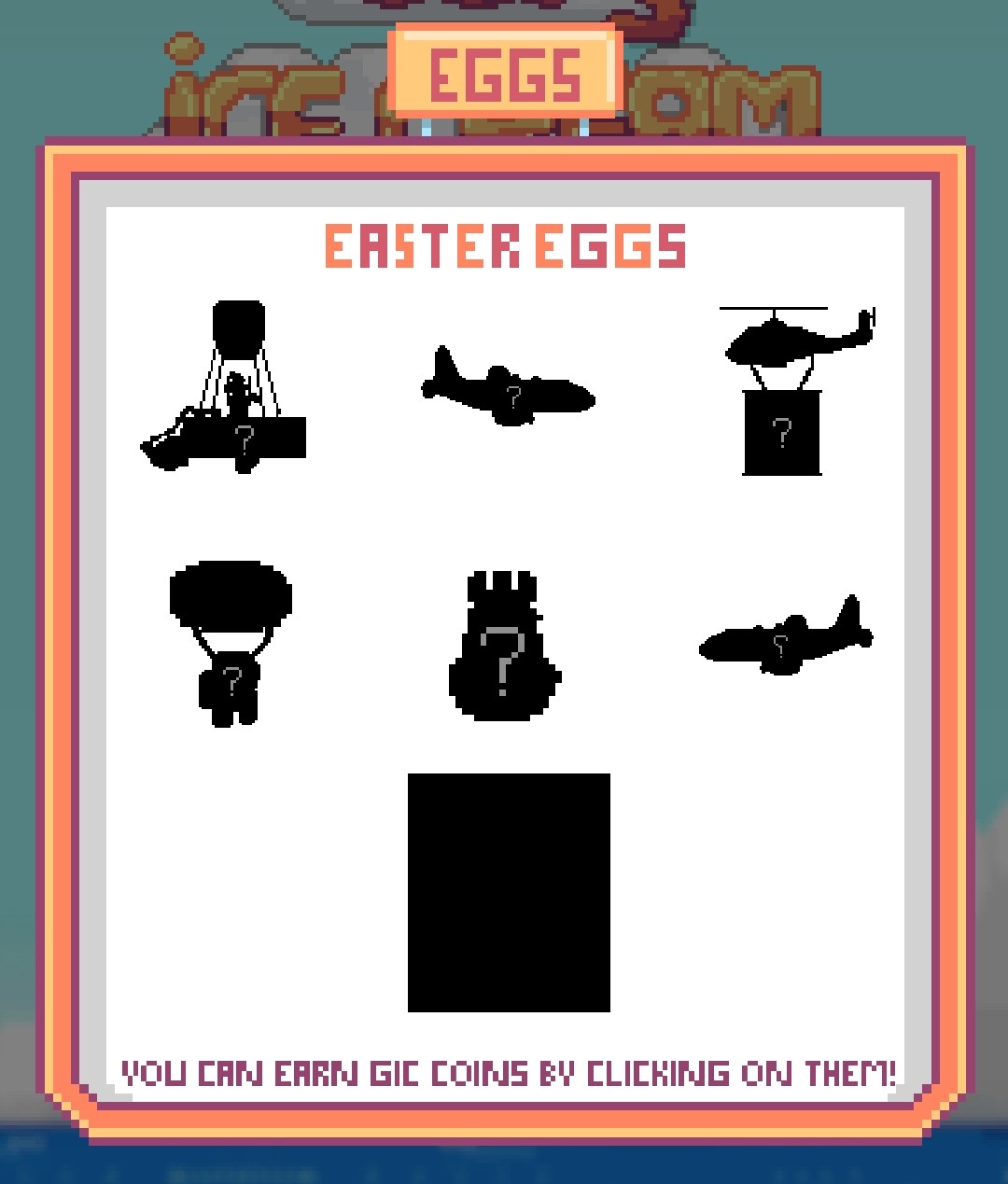The height and width of the screenshot is (1184, 1008).
Task: Tap the left-facing airplane silhouette
Action: (786, 639)
